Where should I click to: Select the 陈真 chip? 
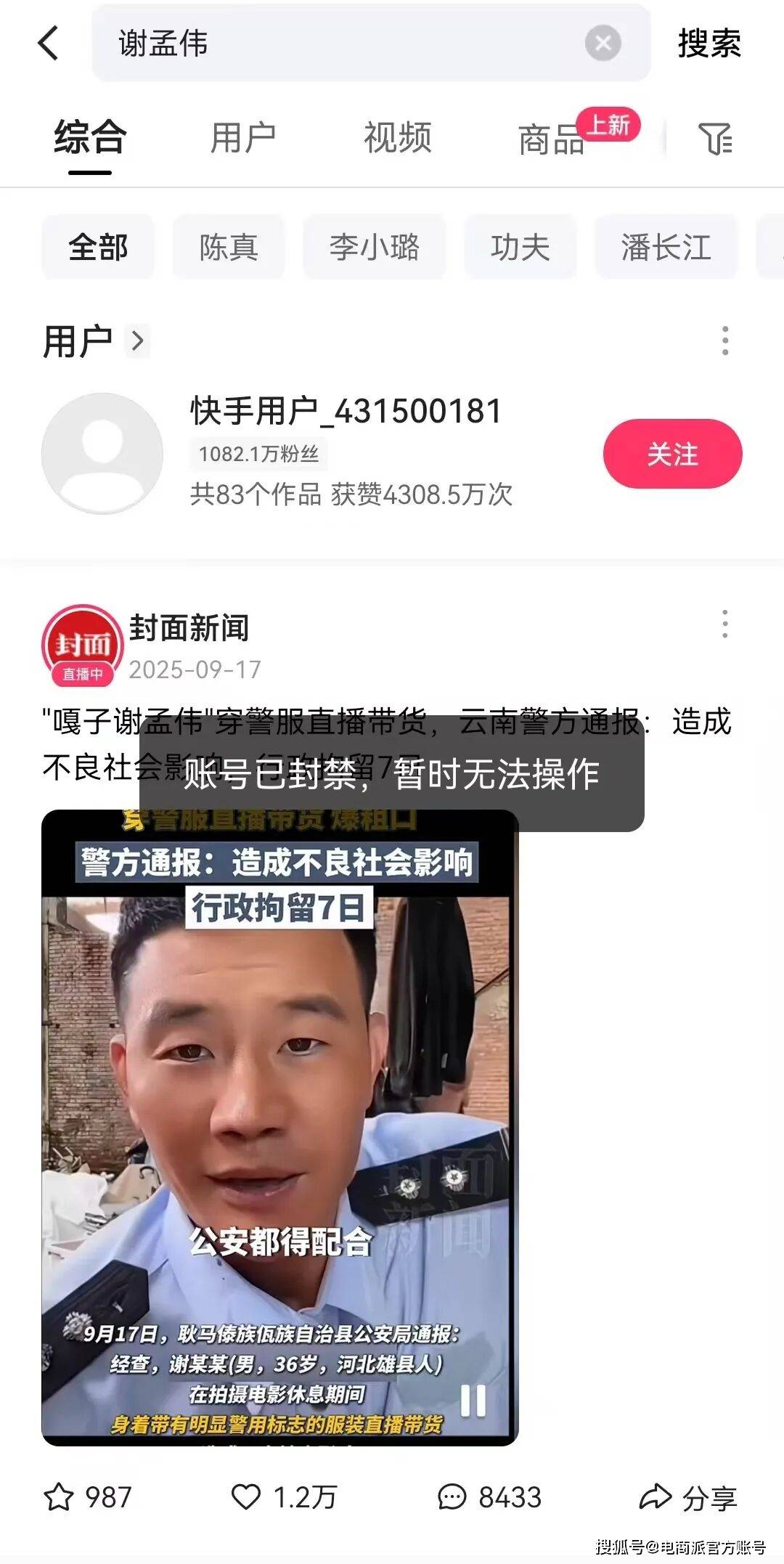(228, 248)
